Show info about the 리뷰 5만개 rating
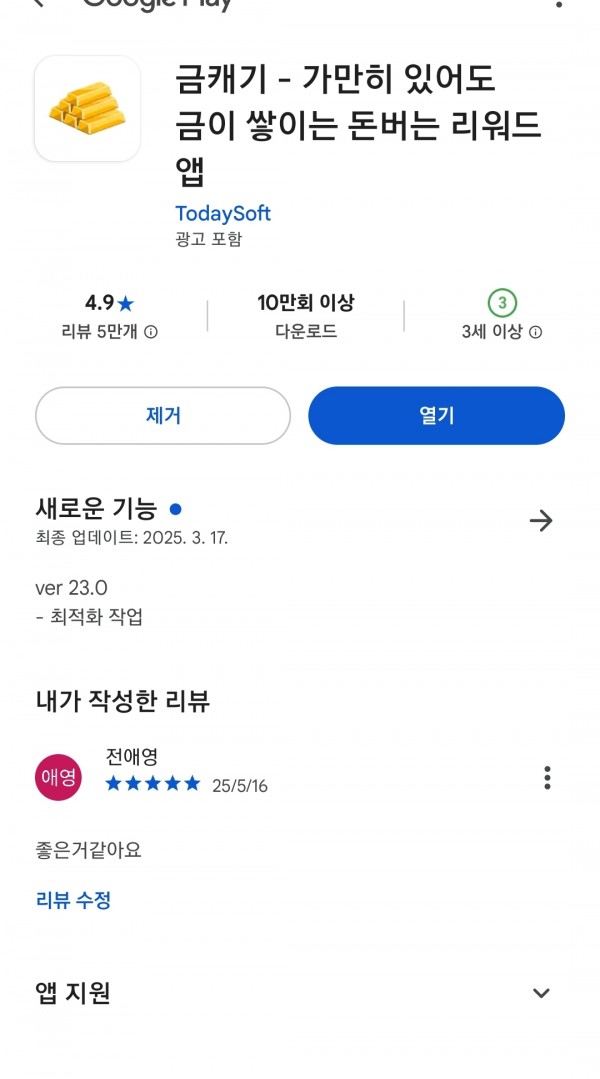 coord(151,332)
